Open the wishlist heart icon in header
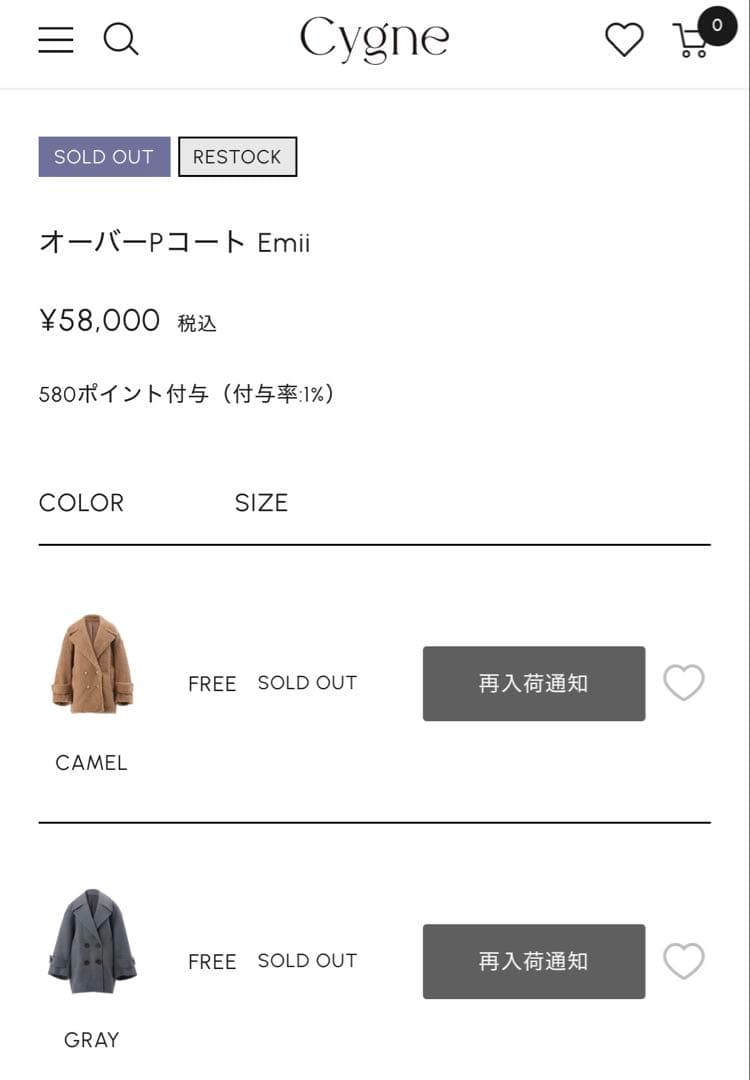 click(625, 40)
